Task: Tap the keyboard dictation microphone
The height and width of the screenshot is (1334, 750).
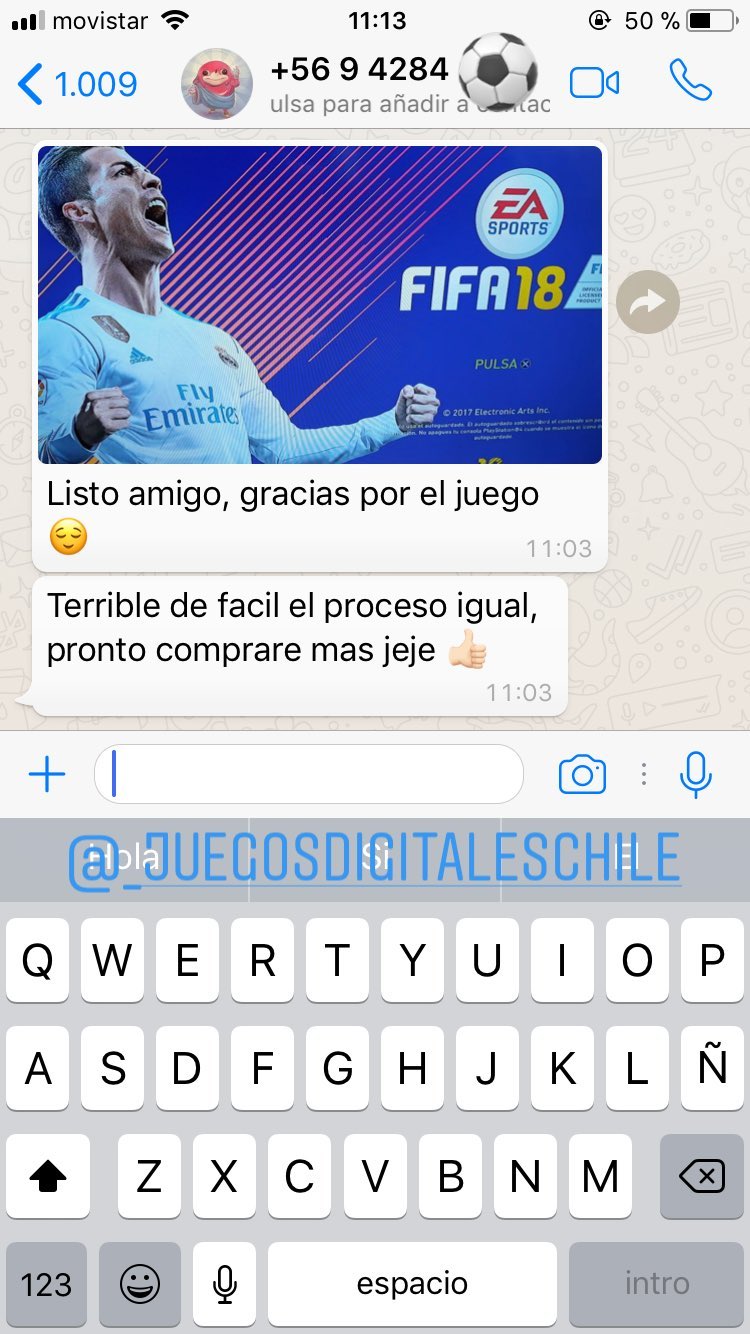Action: tap(226, 1284)
